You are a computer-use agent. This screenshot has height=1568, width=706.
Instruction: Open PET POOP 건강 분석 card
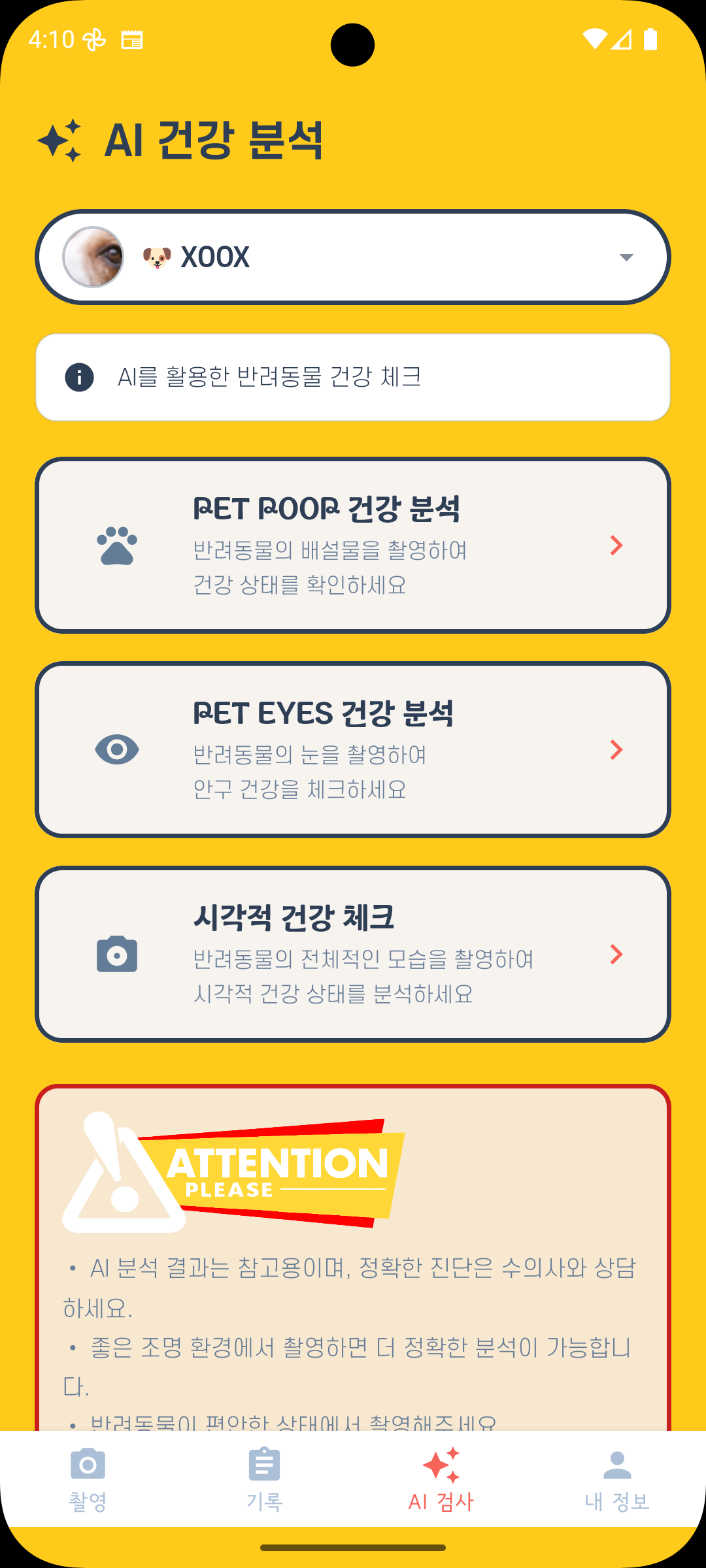(353, 546)
